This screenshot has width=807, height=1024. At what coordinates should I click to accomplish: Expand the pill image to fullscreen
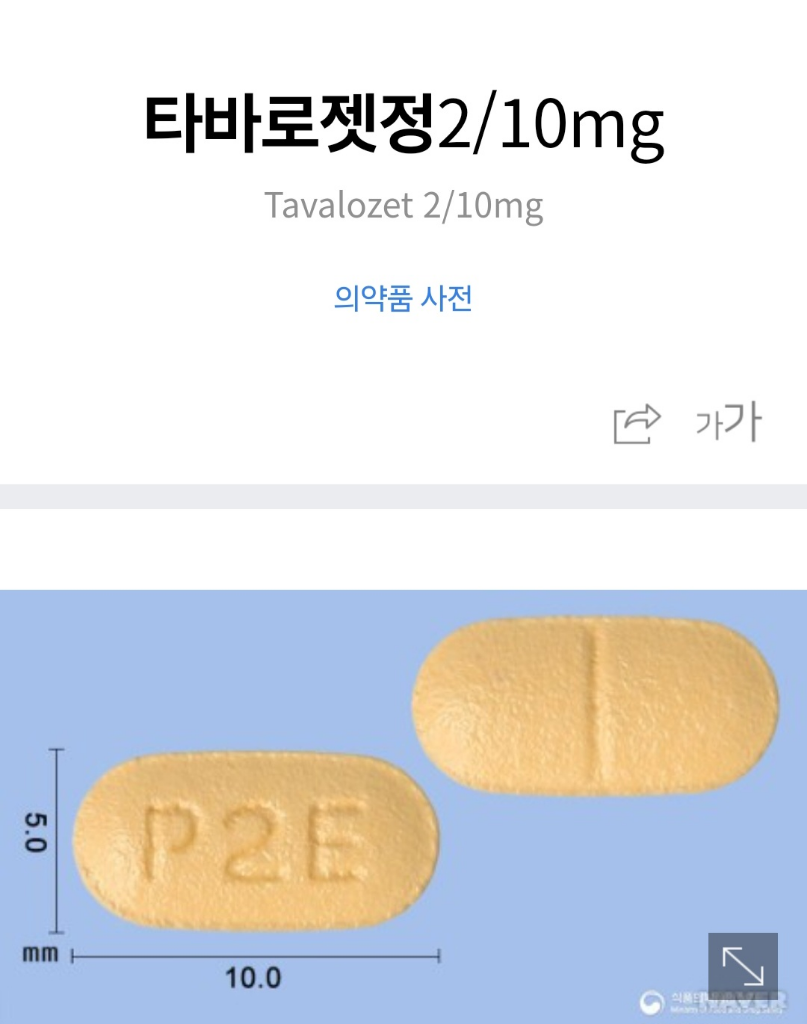pyautogui.click(x=742, y=966)
